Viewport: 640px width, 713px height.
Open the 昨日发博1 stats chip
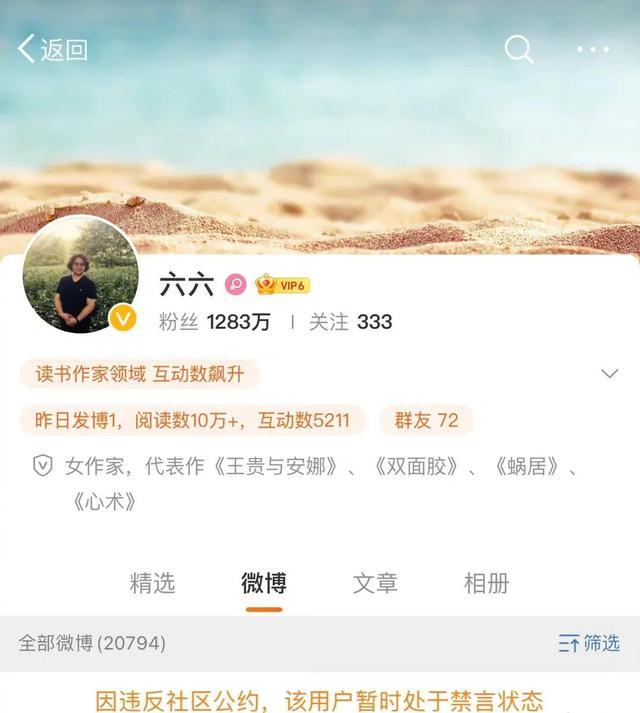point(193,420)
